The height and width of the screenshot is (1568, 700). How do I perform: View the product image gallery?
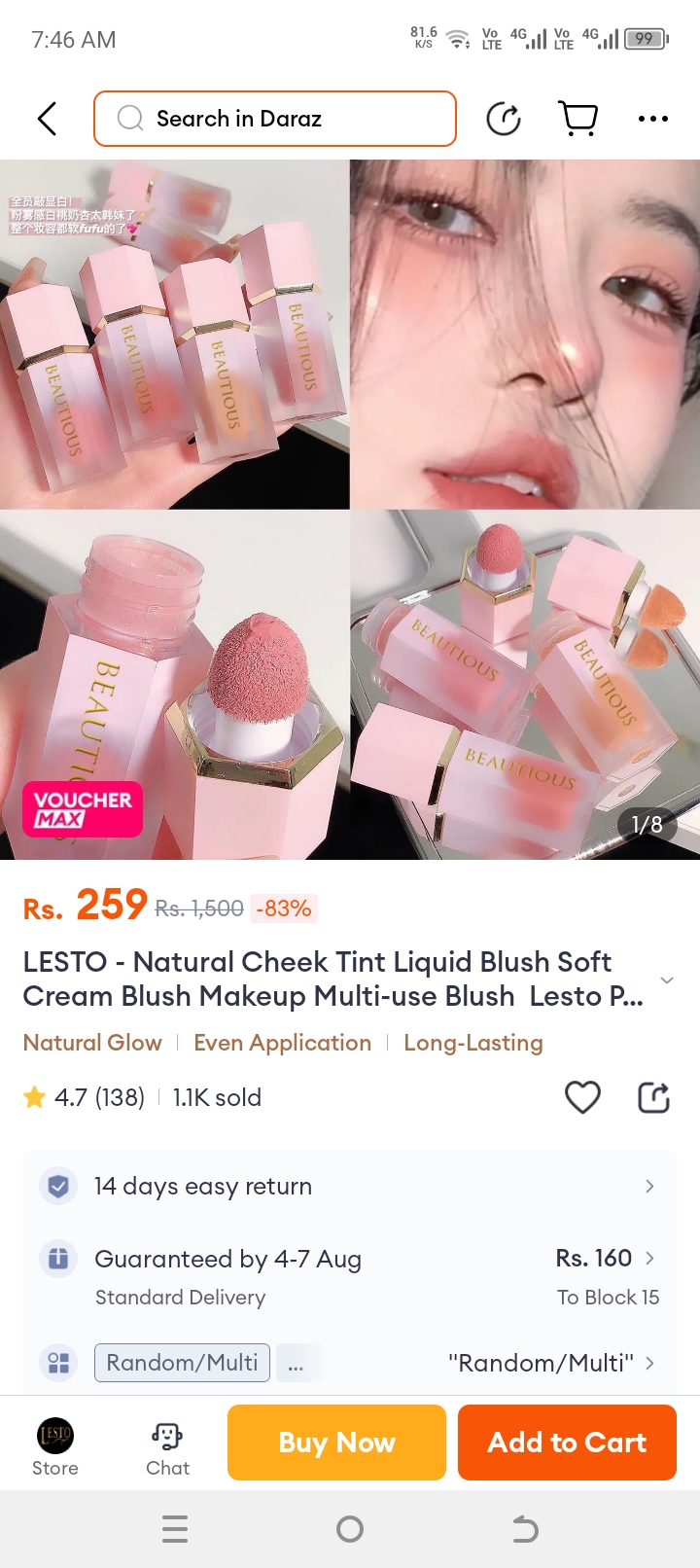click(350, 510)
